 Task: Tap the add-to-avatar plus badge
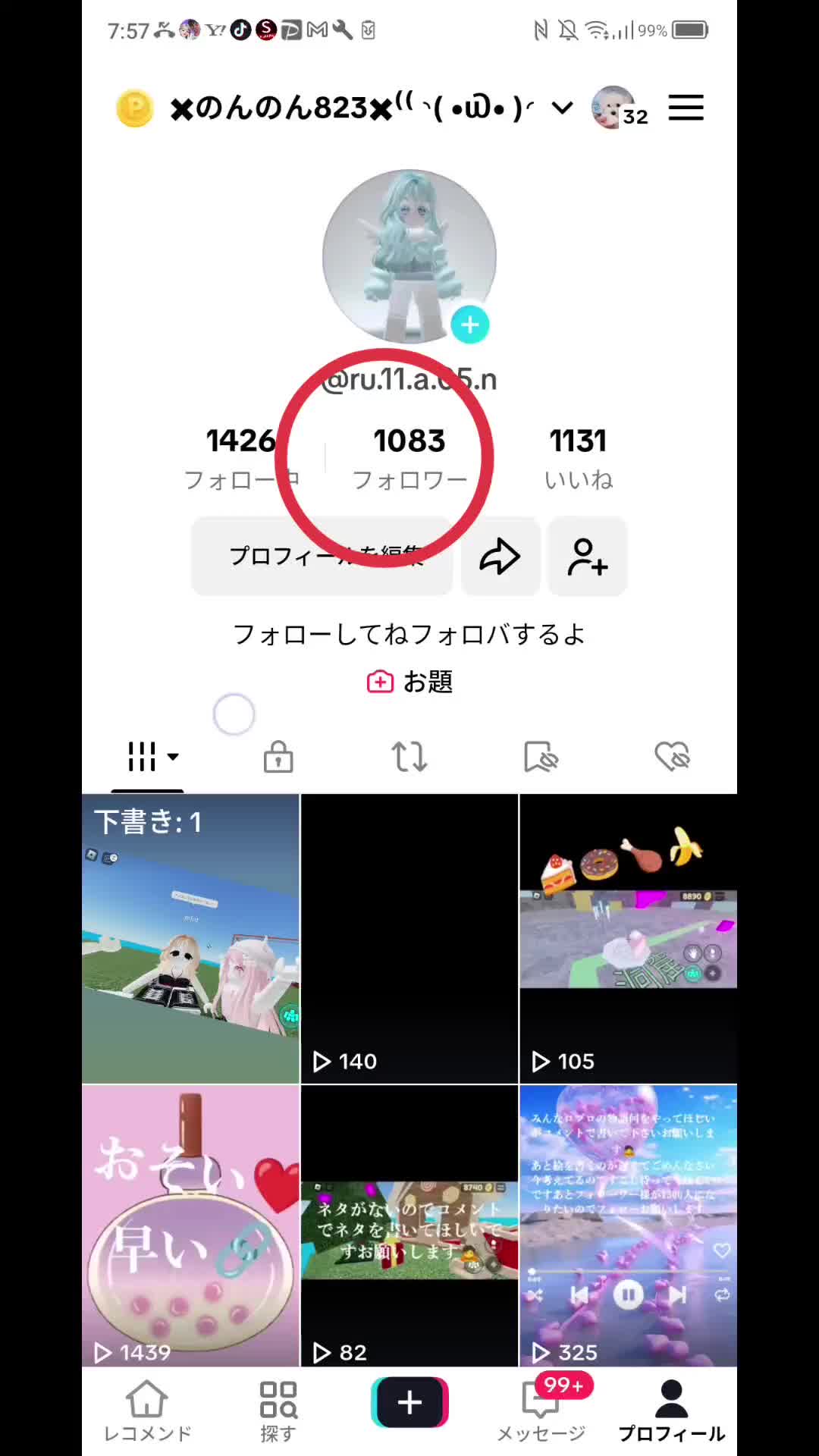click(470, 325)
